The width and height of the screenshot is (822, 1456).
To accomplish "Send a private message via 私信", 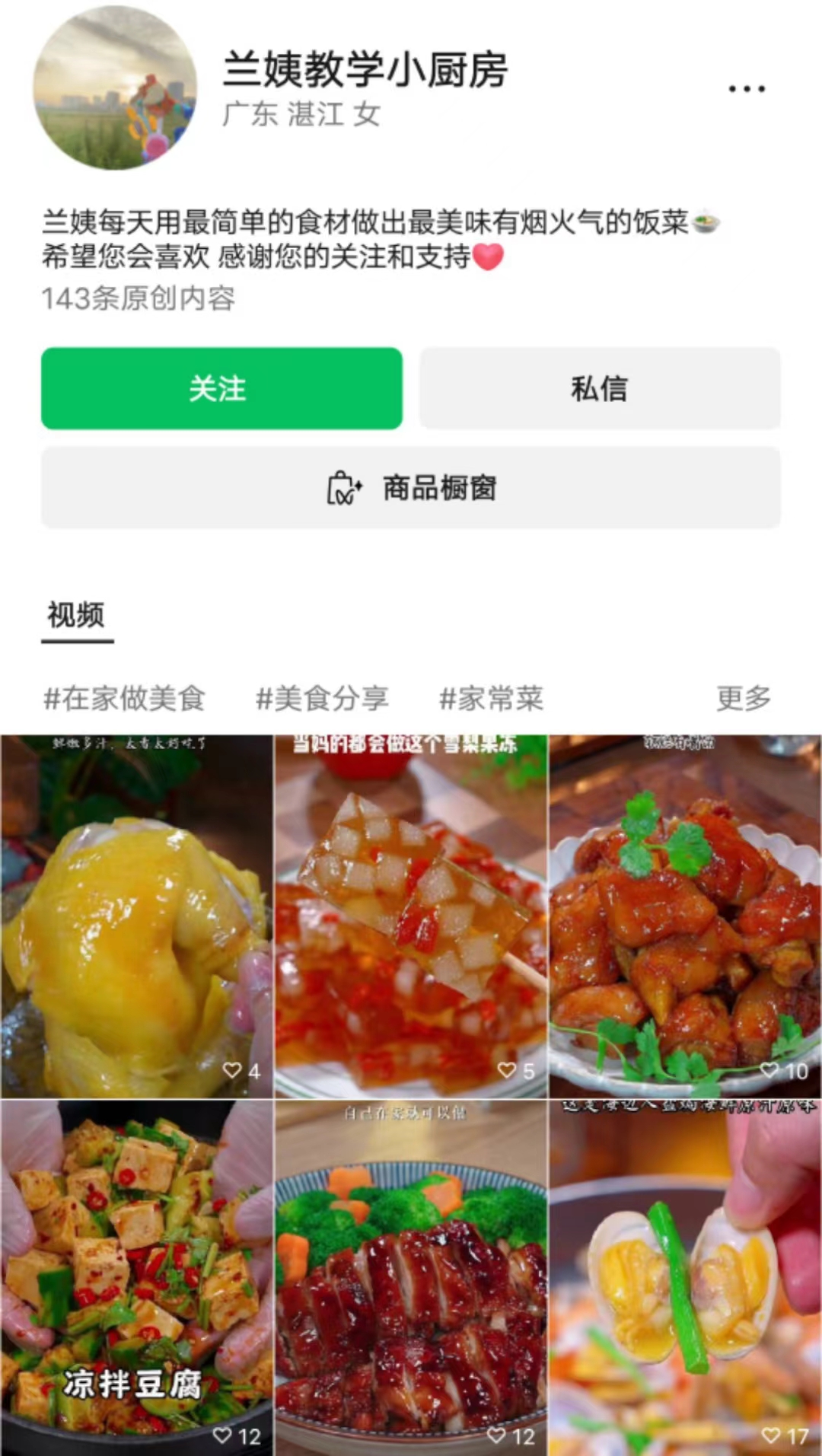I will (600, 389).
